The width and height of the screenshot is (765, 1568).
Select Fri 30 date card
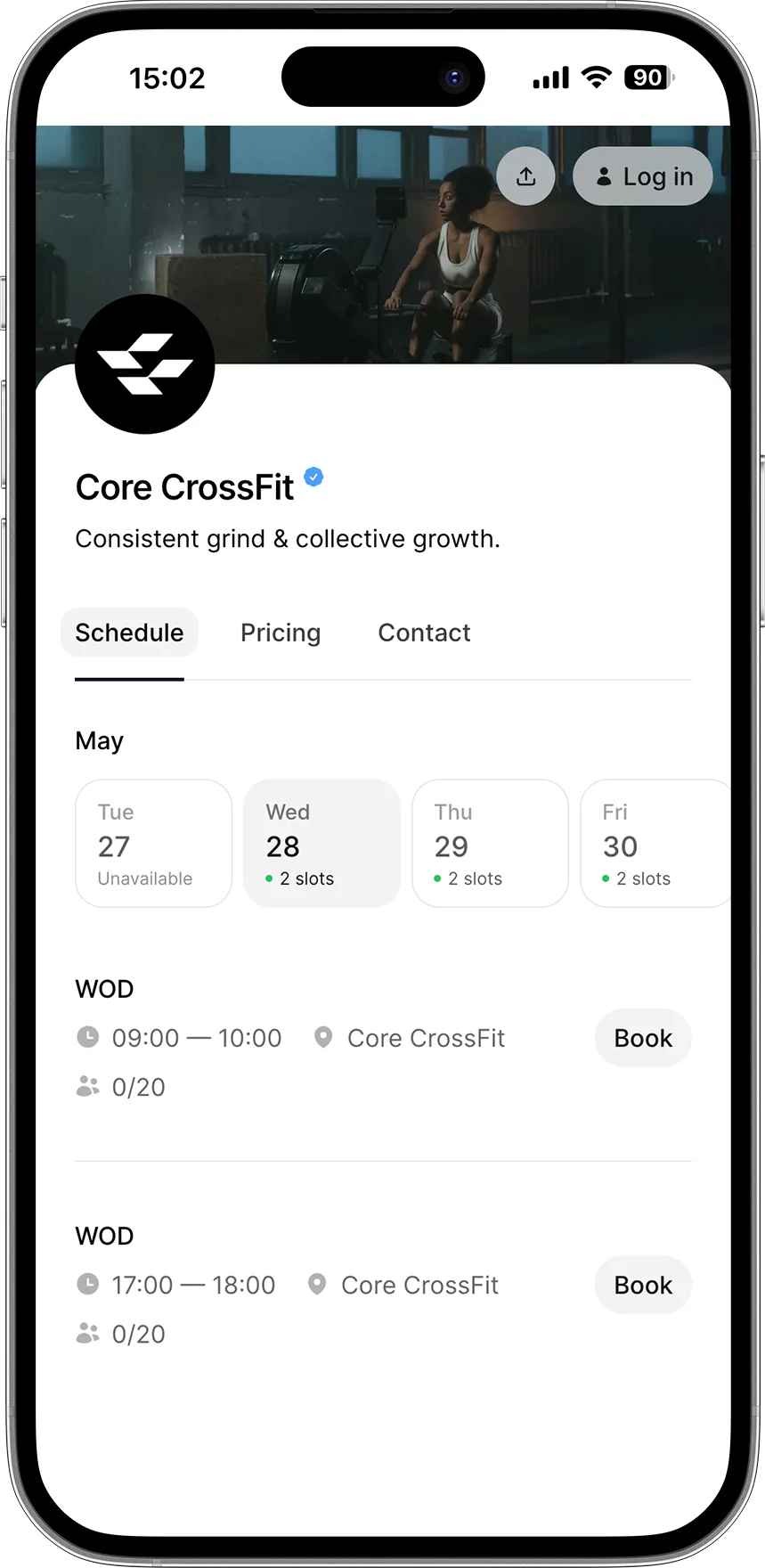(x=655, y=843)
